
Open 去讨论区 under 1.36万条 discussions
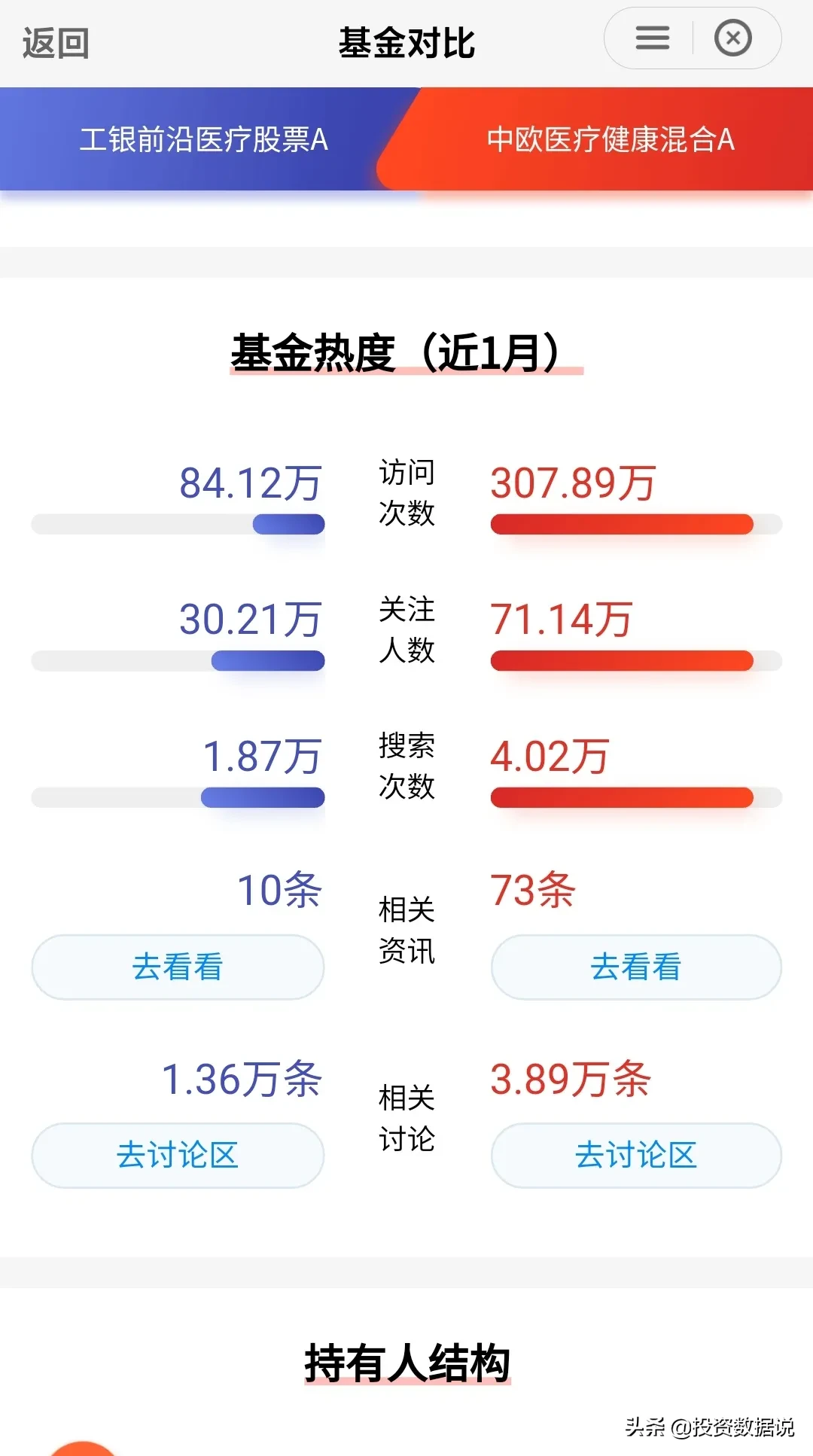point(178,1156)
